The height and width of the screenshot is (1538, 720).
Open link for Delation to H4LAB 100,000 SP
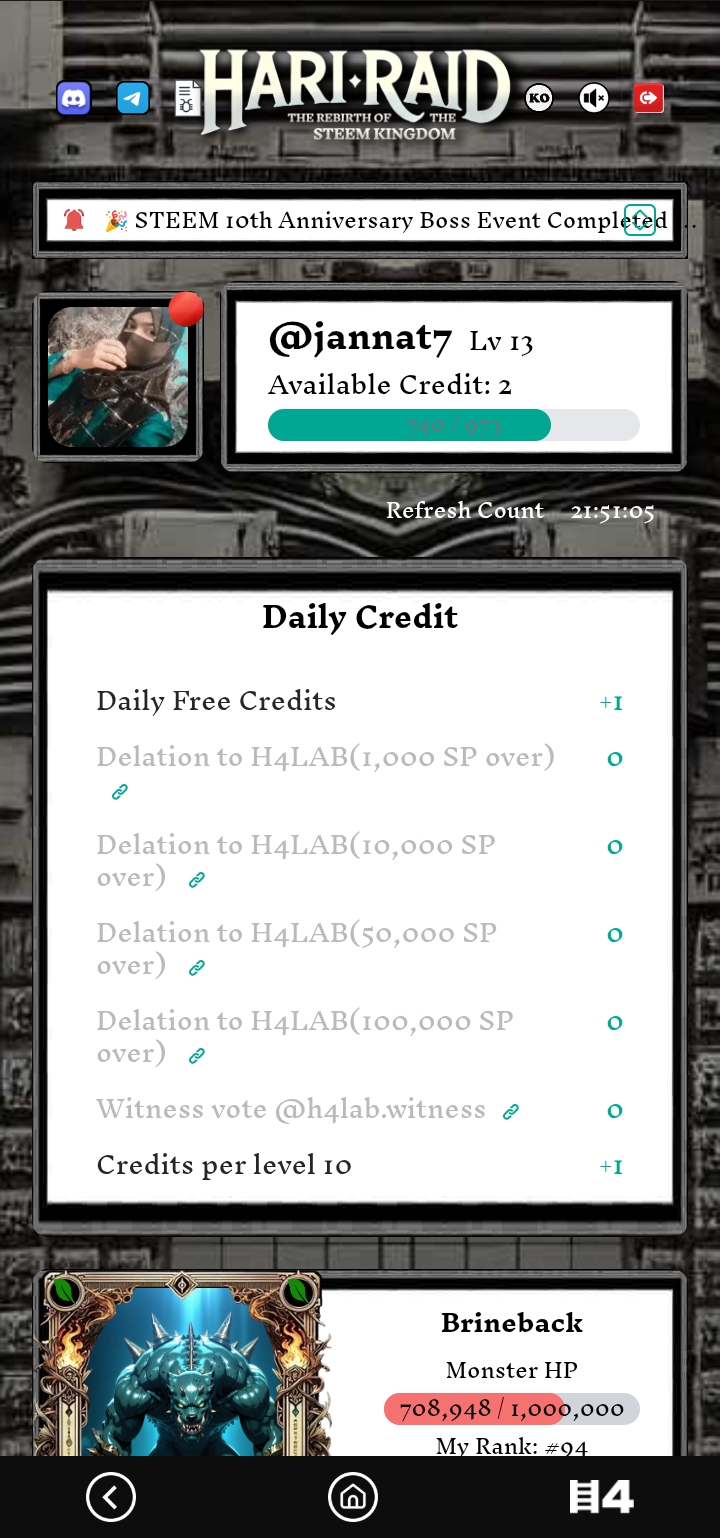(197, 1056)
